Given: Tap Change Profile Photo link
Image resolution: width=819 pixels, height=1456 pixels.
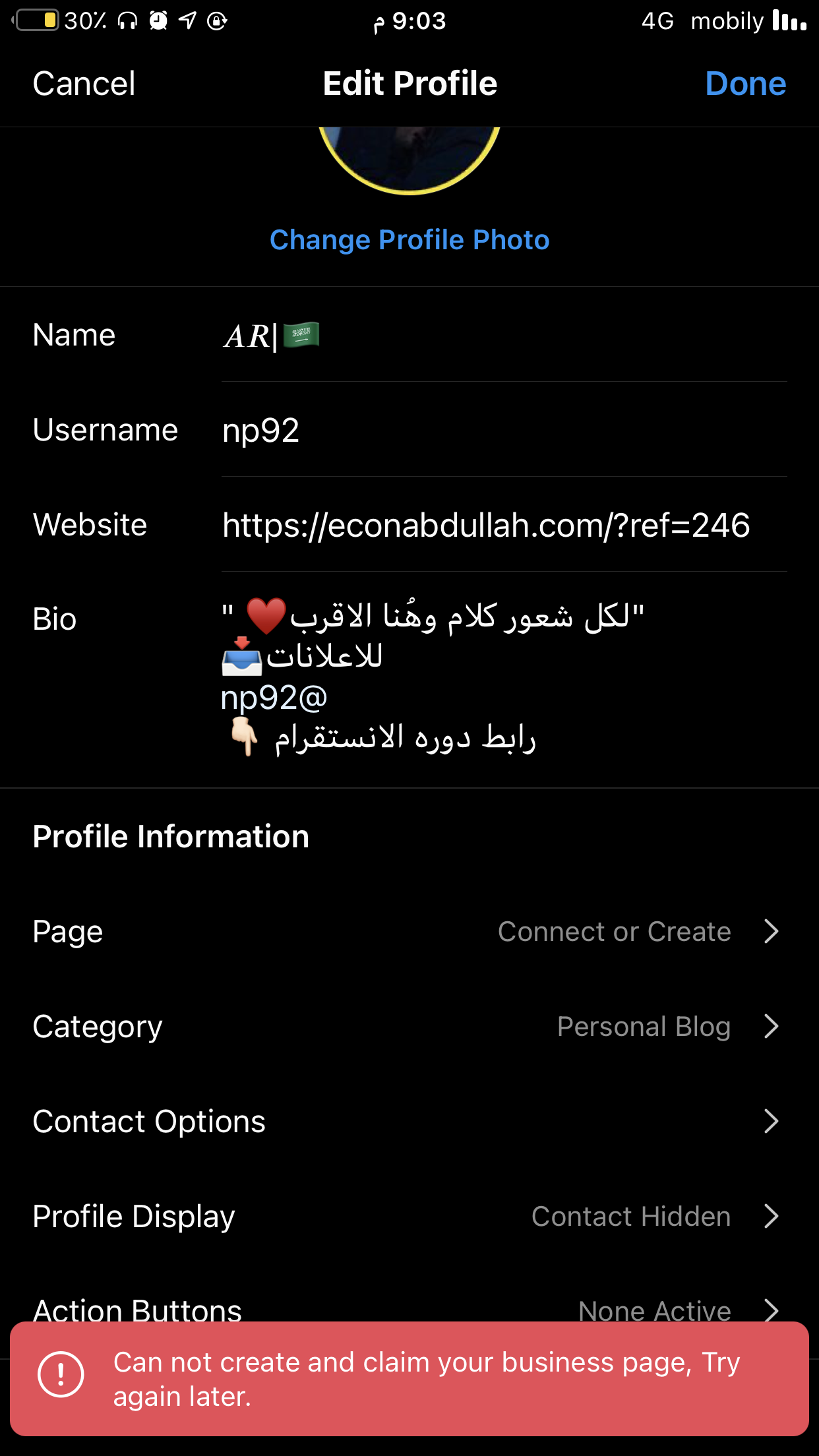Looking at the screenshot, I should (x=409, y=240).
